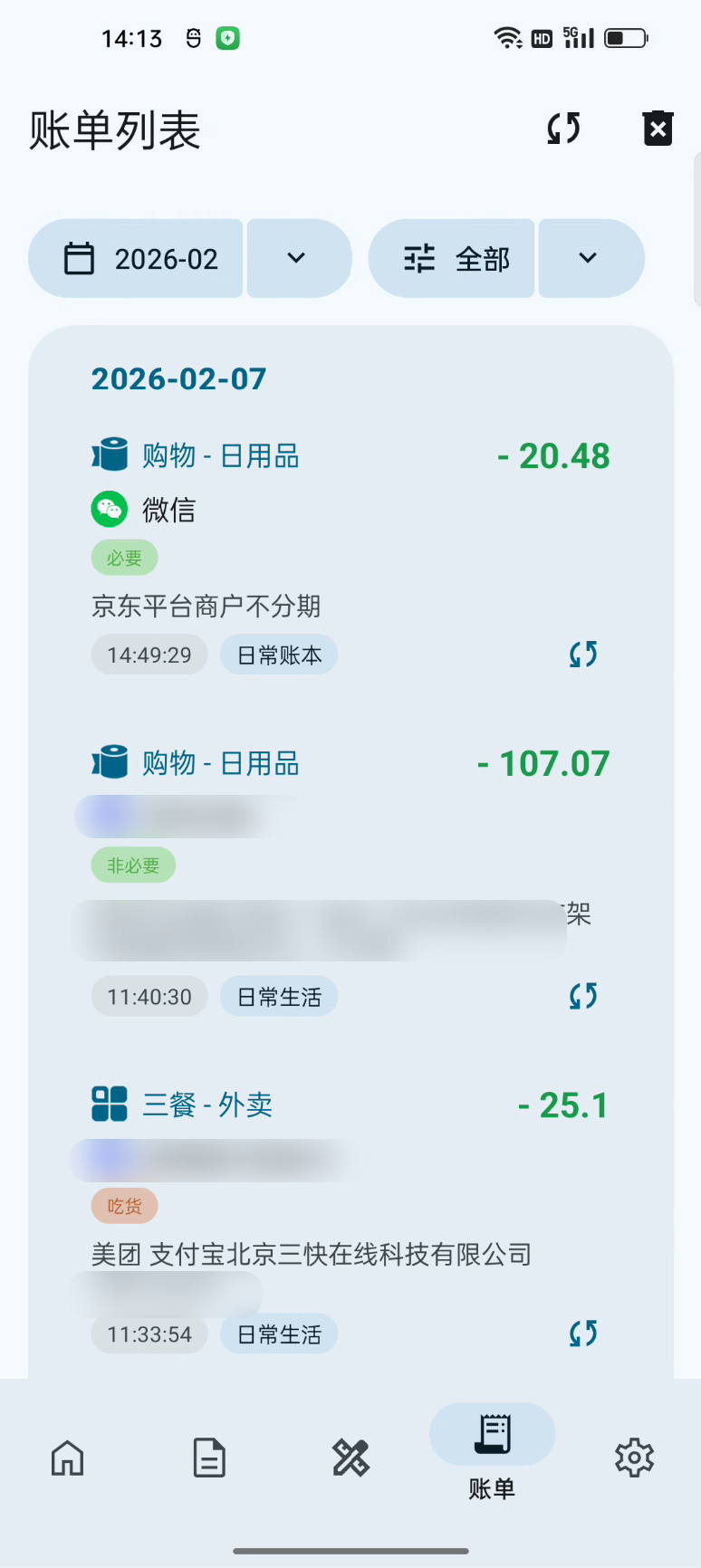701x1568 pixels.
Task: Open the home icon in bottom navigation
Action: [66, 1458]
